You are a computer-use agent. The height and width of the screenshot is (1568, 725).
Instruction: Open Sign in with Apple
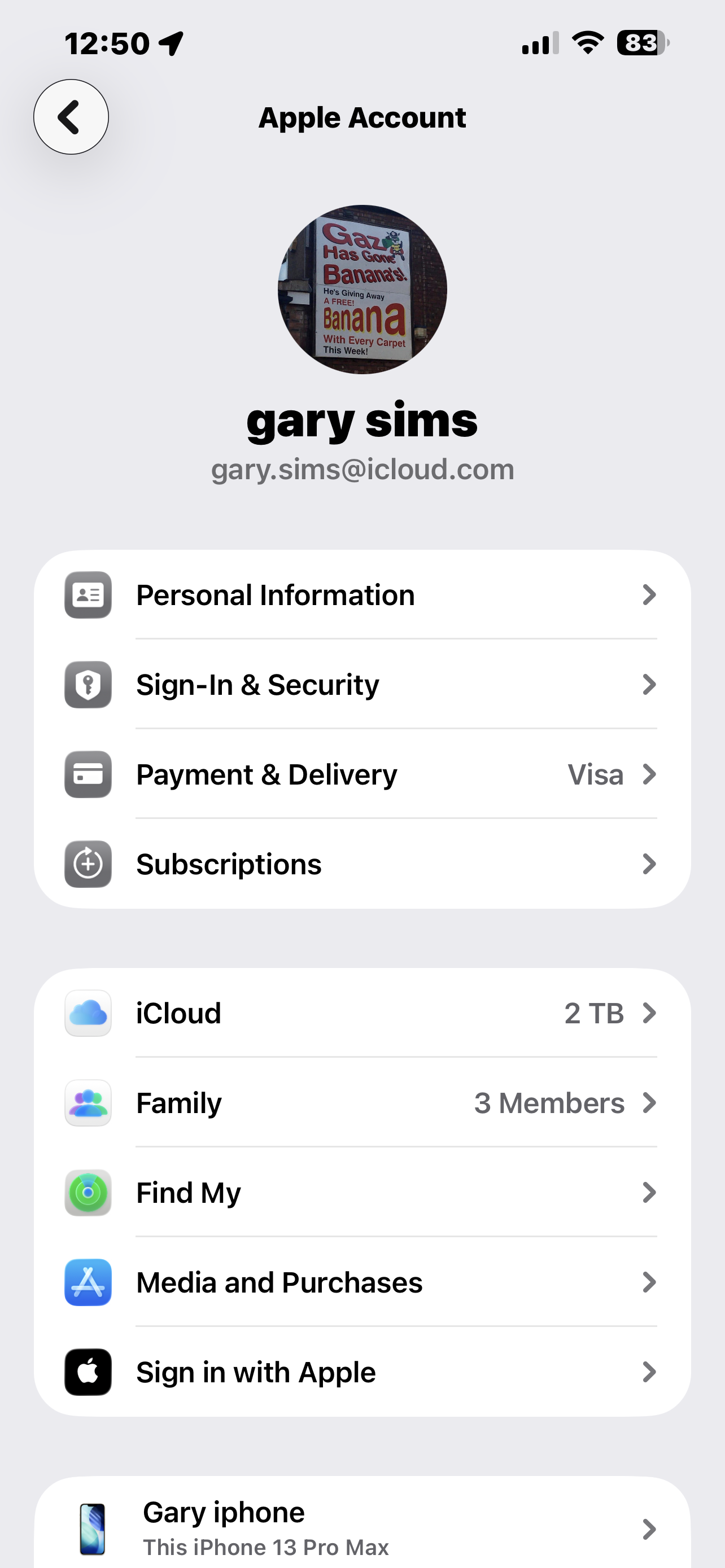tap(362, 1372)
